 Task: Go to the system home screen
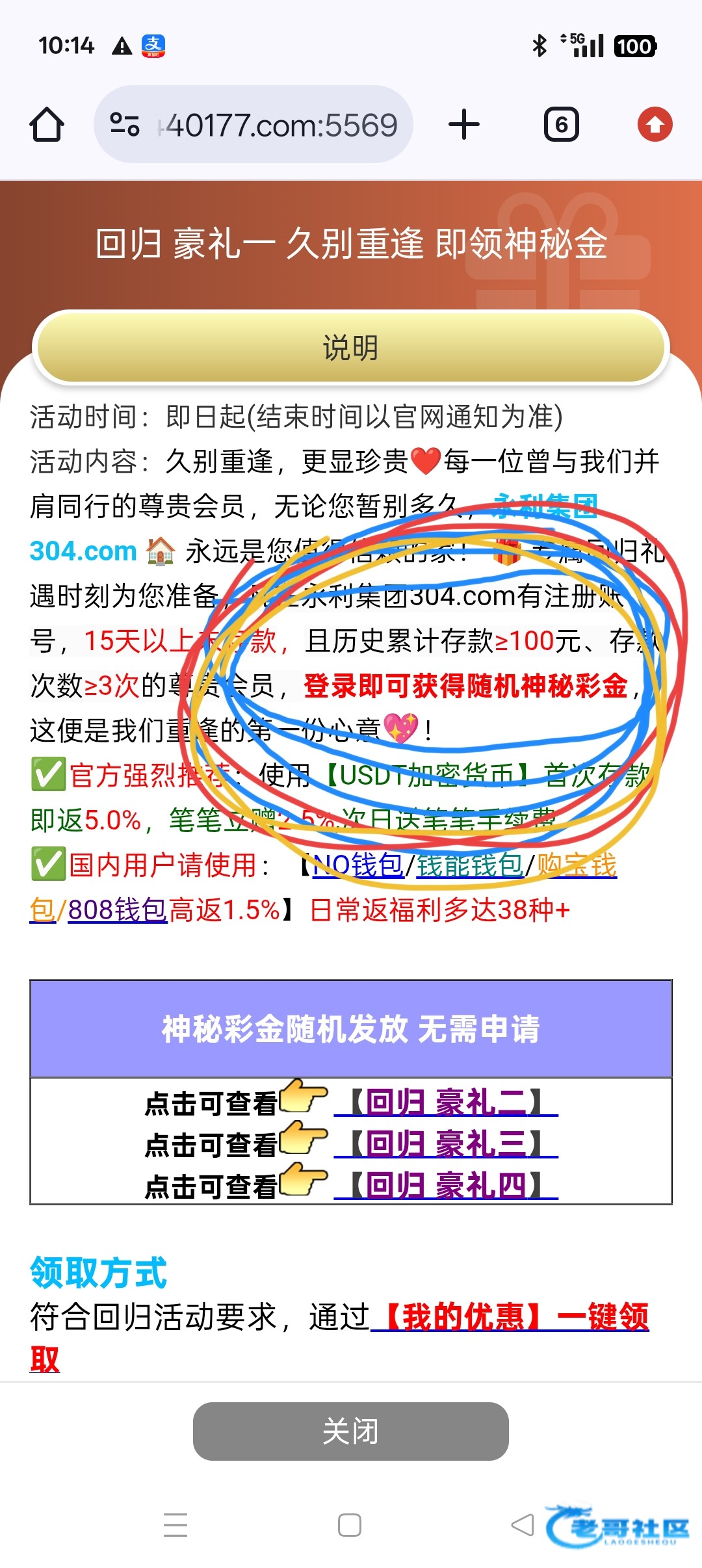pyautogui.click(x=350, y=1525)
